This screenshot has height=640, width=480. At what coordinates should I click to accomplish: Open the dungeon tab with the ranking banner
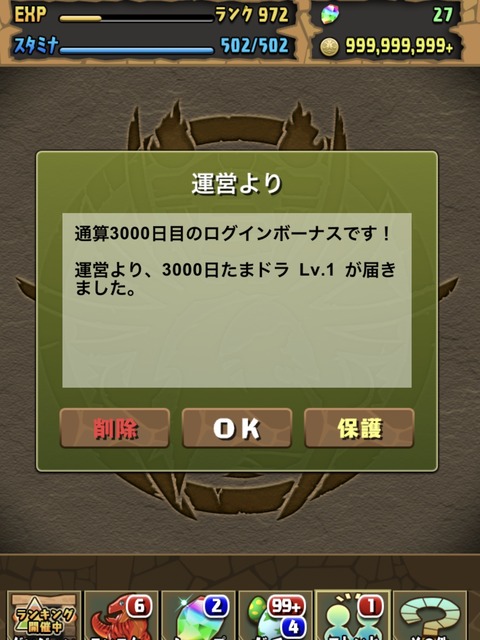44,616
